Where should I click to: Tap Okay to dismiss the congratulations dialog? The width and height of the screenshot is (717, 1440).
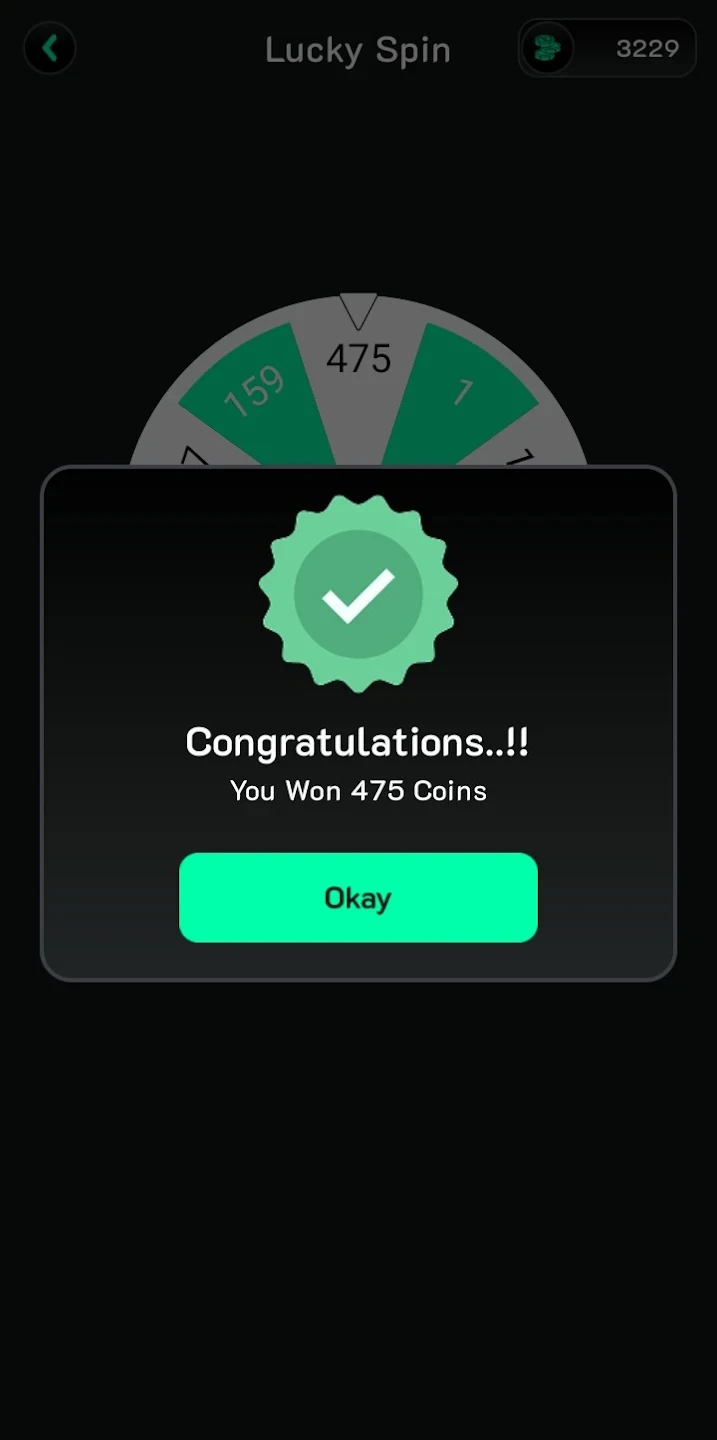pos(358,897)
